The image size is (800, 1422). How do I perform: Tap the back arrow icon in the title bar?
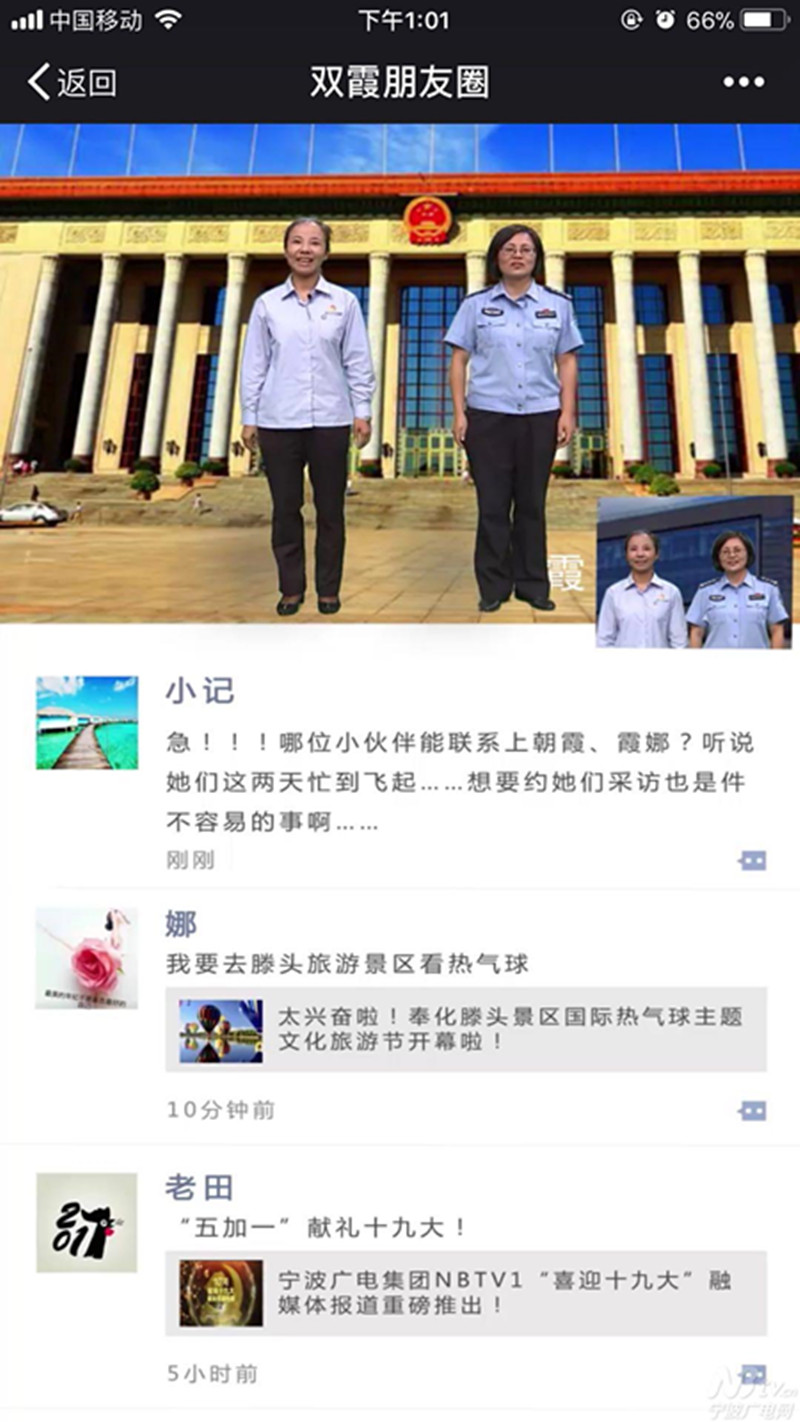pyautogui.click(x=36, y=83)
